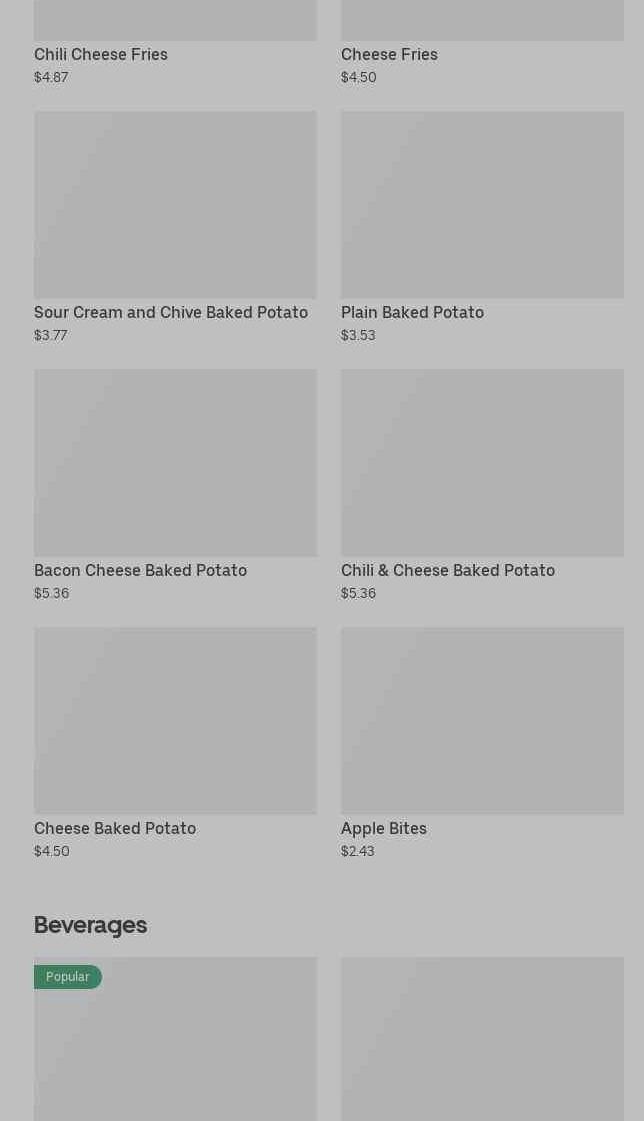Open the Chili Cheese Fries item
The height and width of the screenshot is (1121, 644).
pyautogui.click(x=101, y=54)
